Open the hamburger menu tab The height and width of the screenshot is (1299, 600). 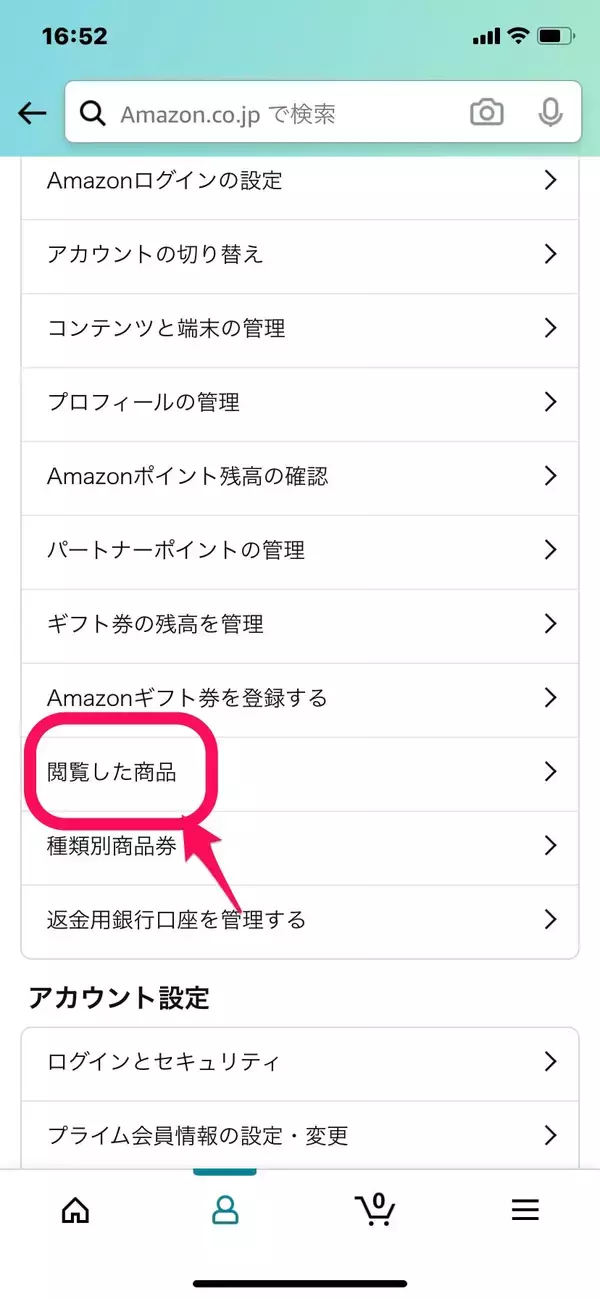click(x=525, y=1210)
